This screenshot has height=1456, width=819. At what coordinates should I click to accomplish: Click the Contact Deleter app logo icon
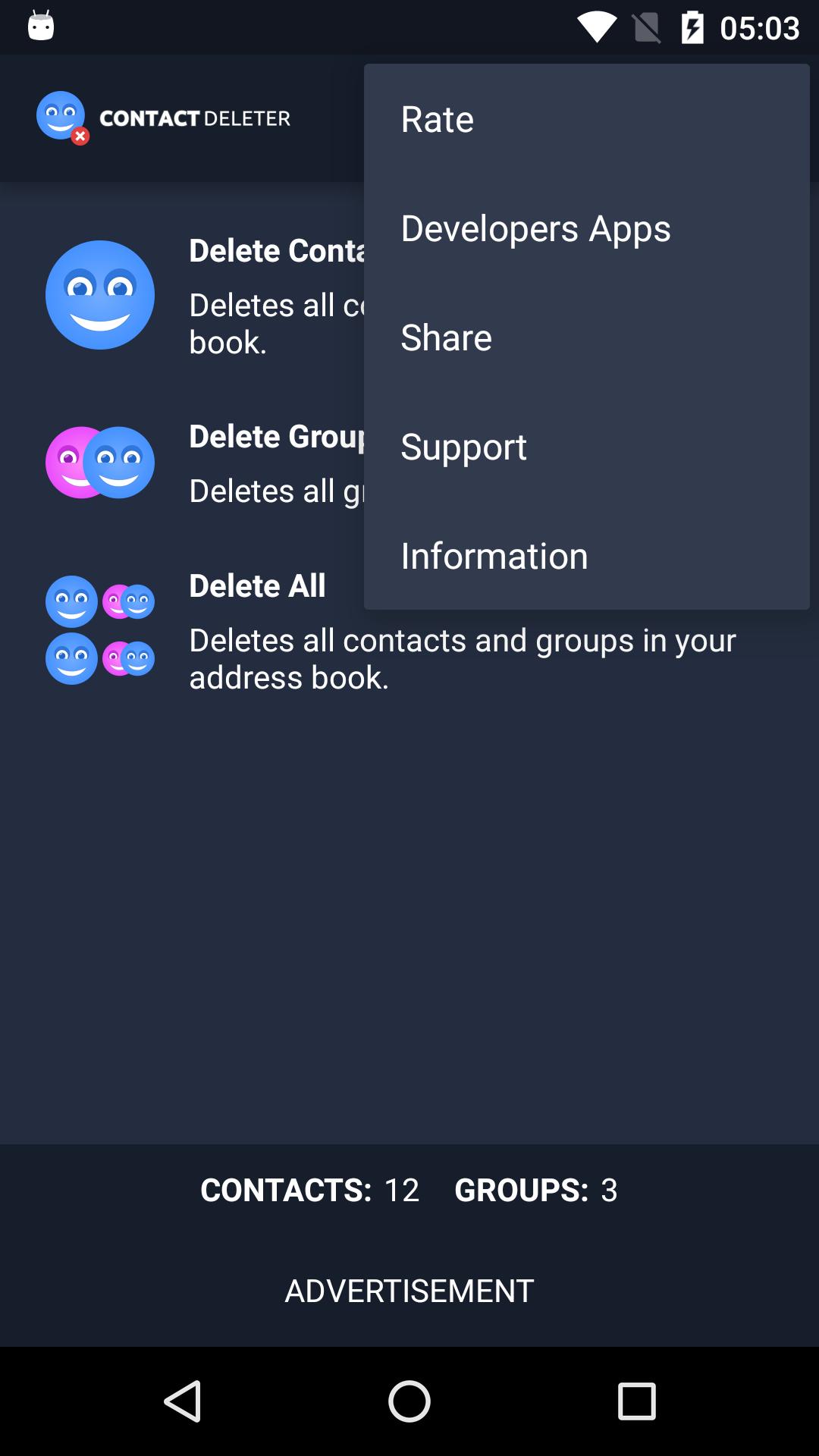click(x=61, y=118)
